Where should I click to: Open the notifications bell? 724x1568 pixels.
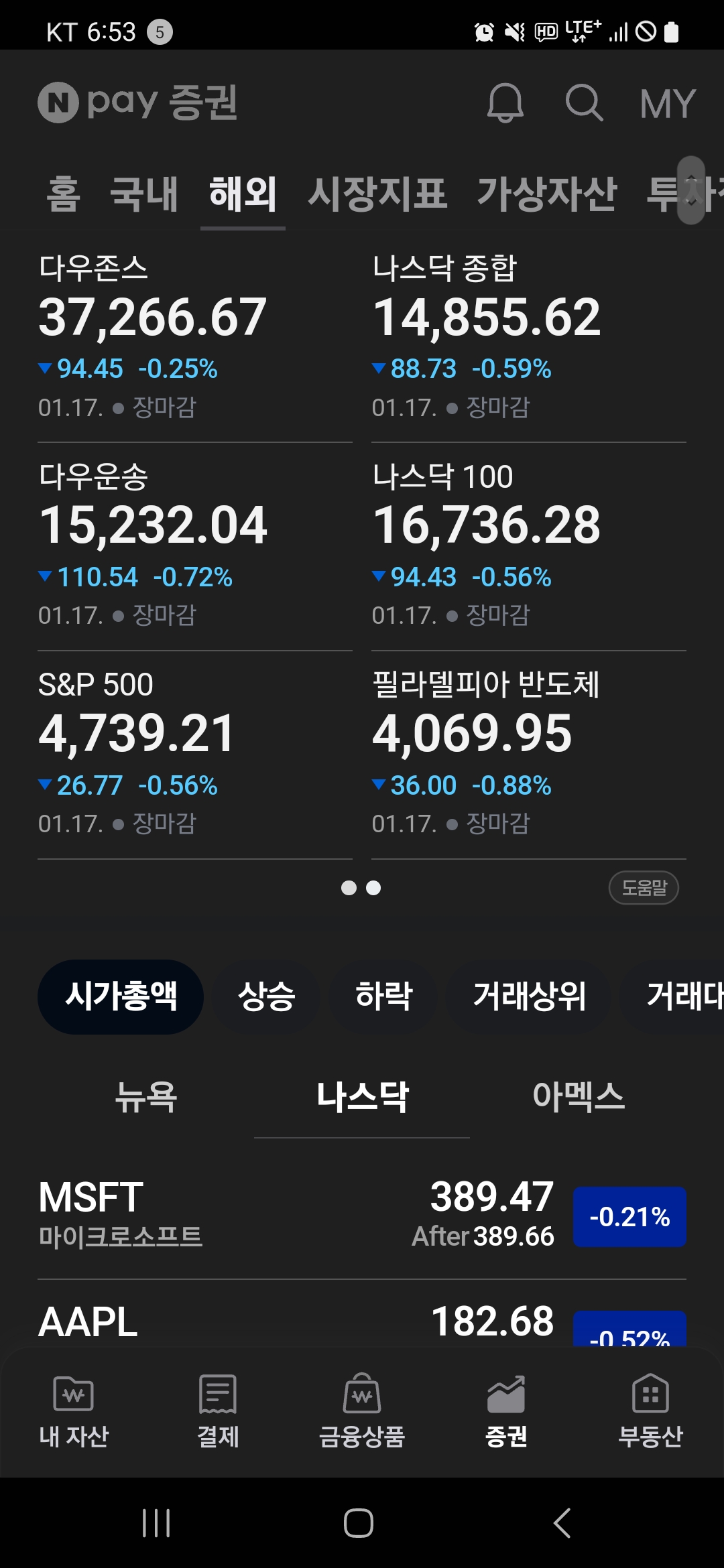coord(505,103)
